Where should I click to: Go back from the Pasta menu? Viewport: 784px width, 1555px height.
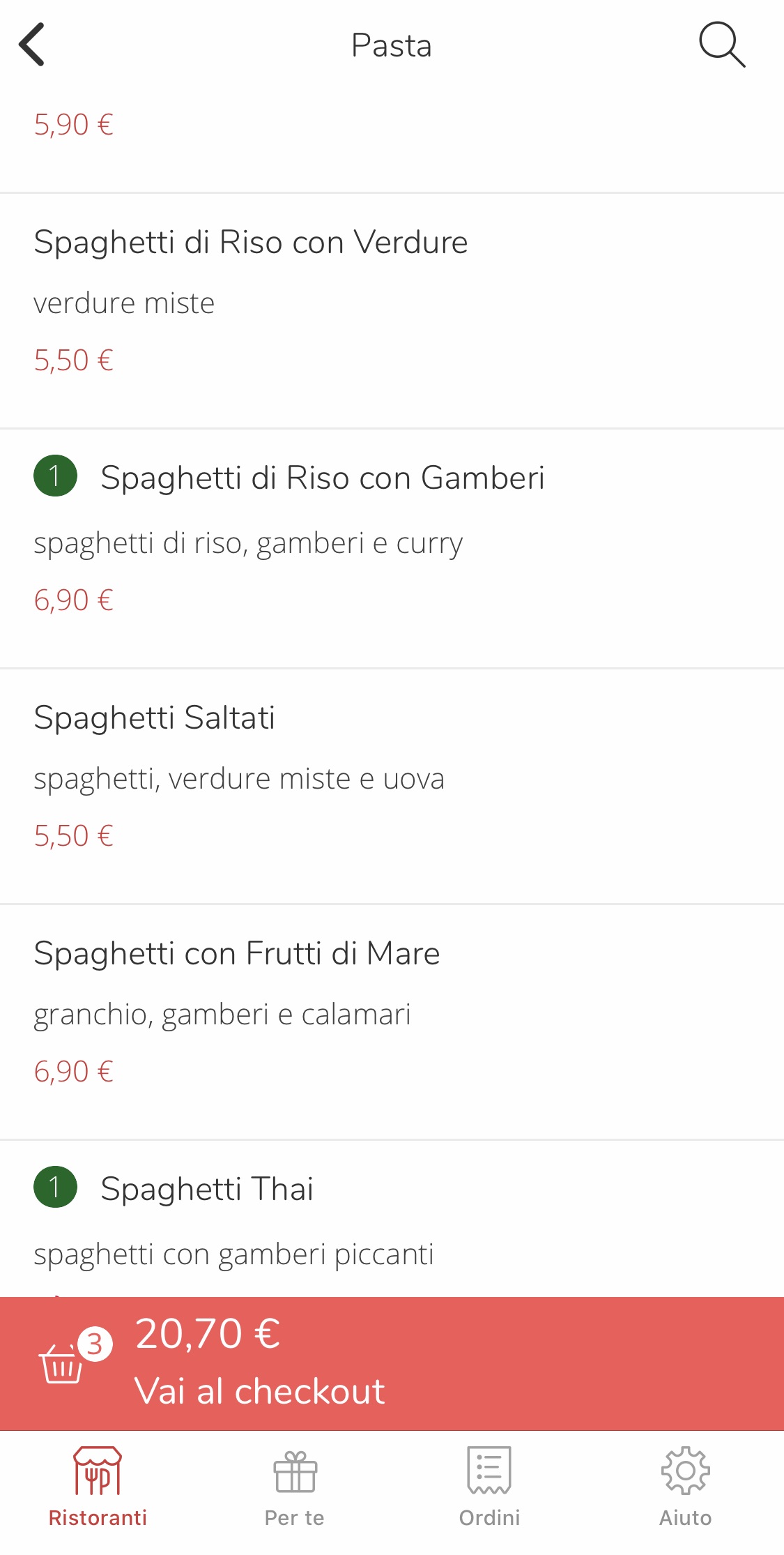click(32, 45)
